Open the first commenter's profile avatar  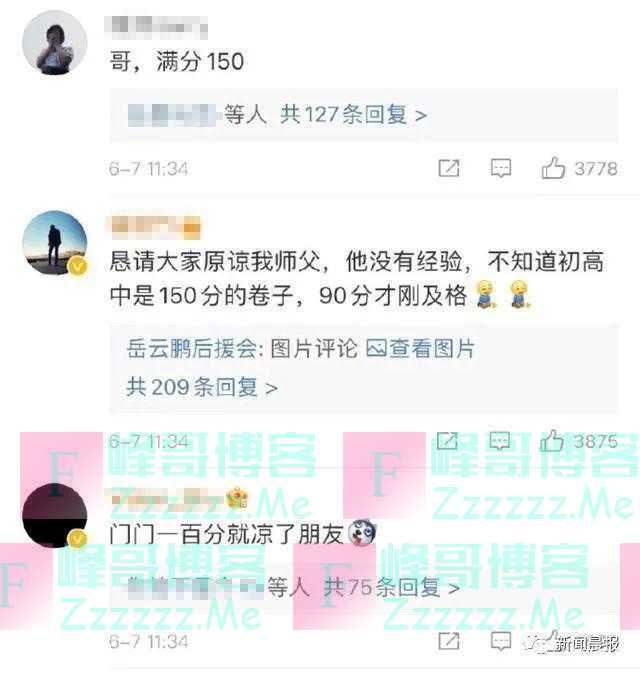coord(54,43)
